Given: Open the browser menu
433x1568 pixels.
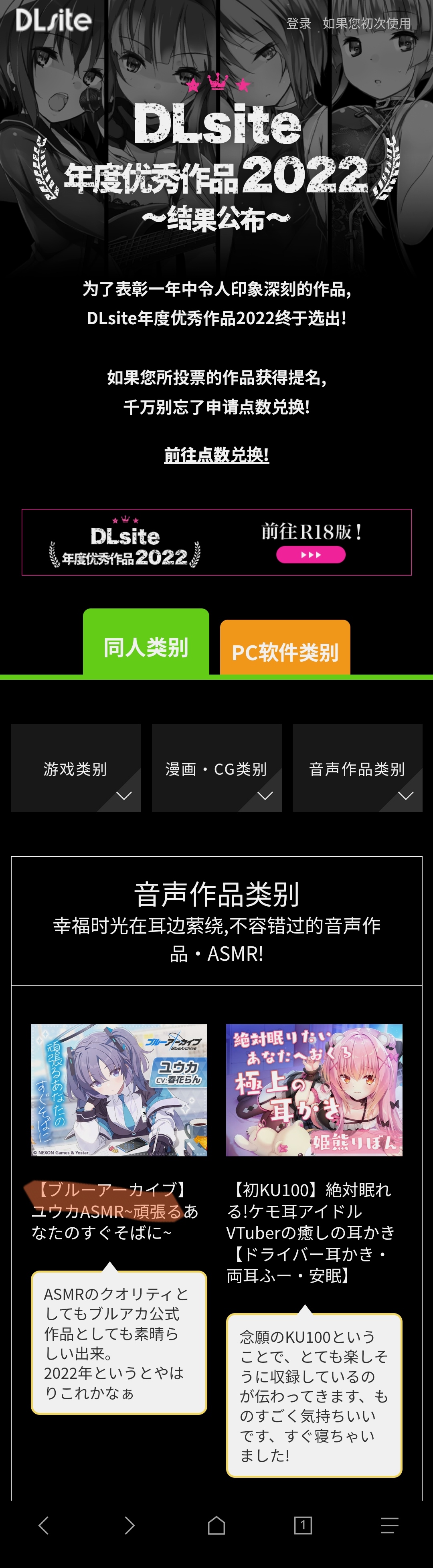Looking at the screenshot, I should tap(389, 1525).
